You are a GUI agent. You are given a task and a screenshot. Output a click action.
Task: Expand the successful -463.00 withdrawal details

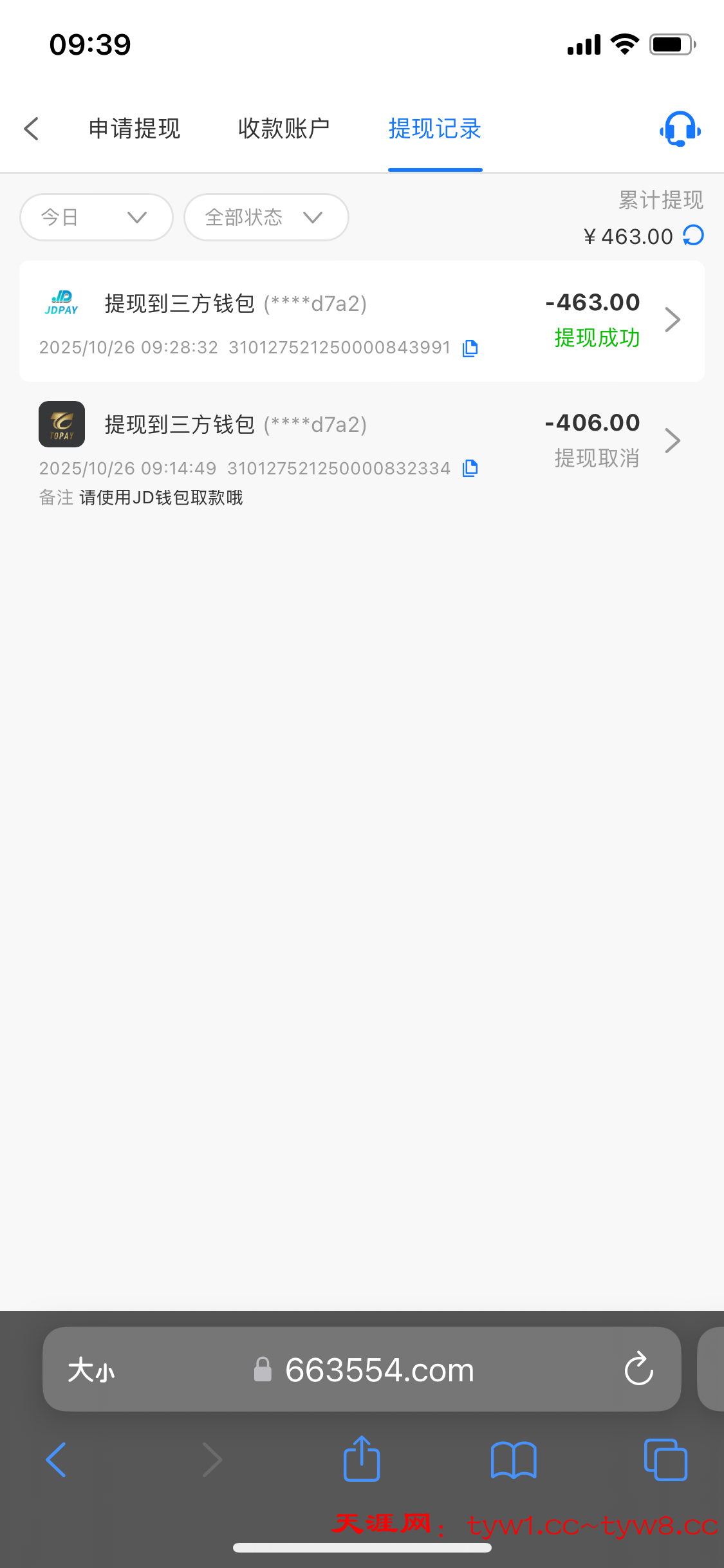(x=672, y=319)
